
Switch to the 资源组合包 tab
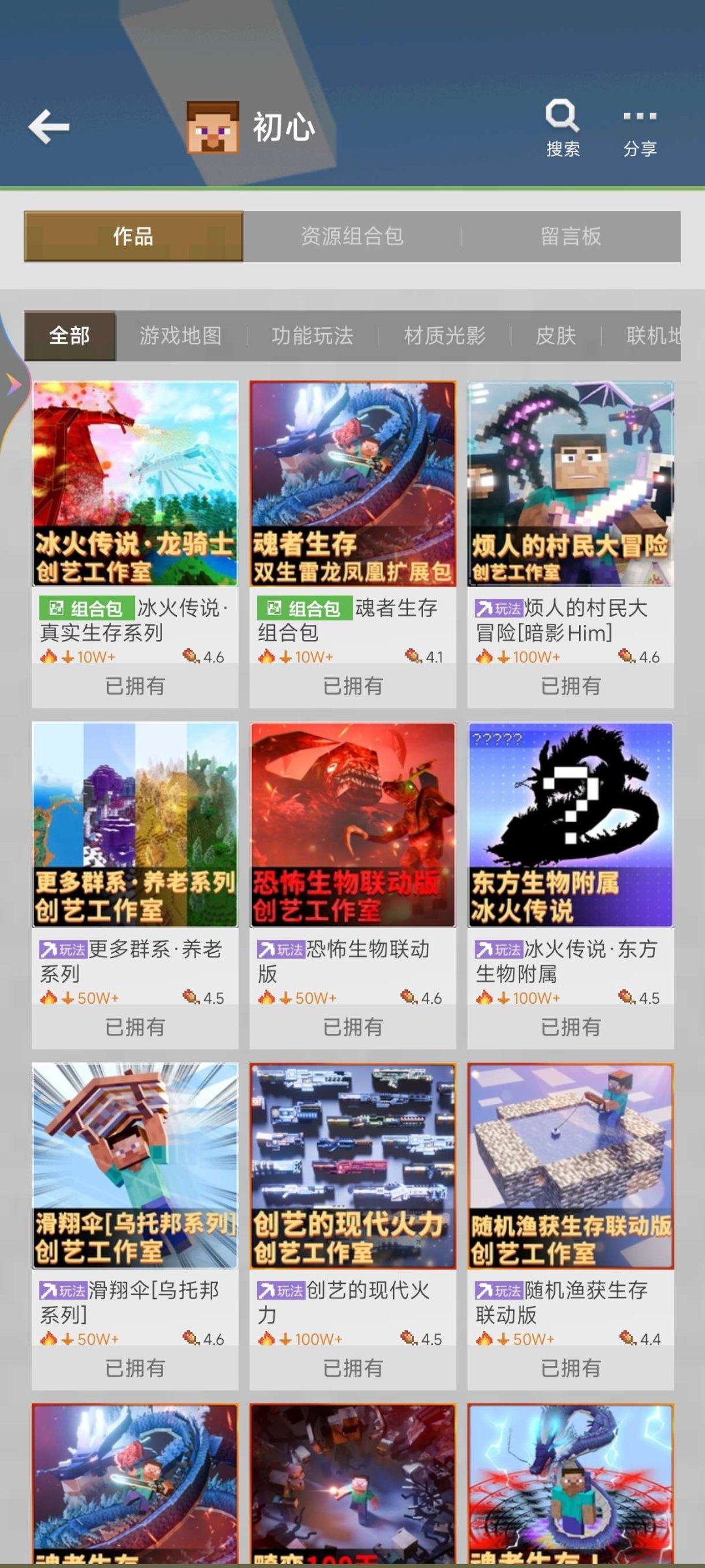pos(351,237)
